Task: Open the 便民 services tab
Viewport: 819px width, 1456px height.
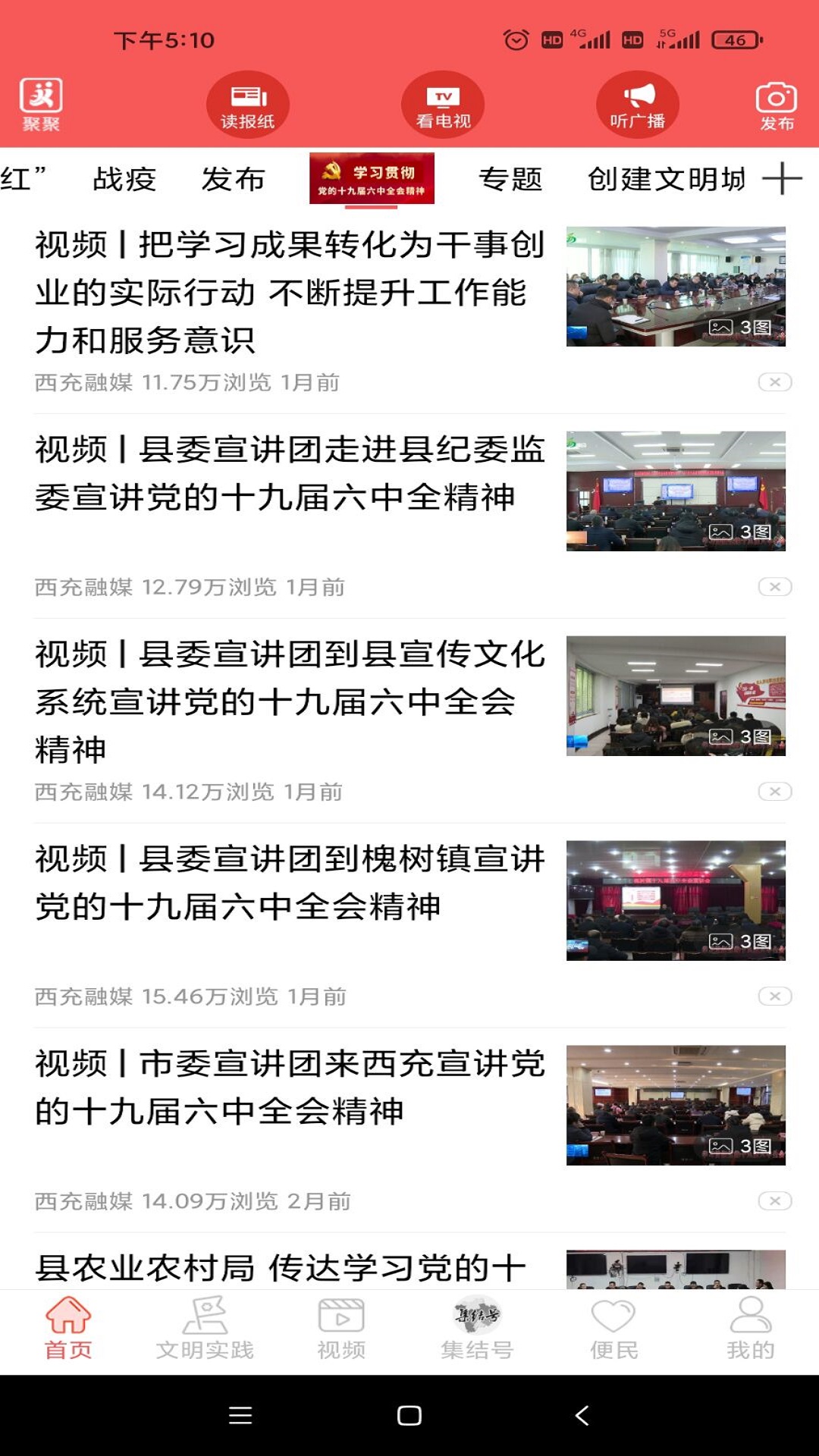Action: pos(613,1329)
